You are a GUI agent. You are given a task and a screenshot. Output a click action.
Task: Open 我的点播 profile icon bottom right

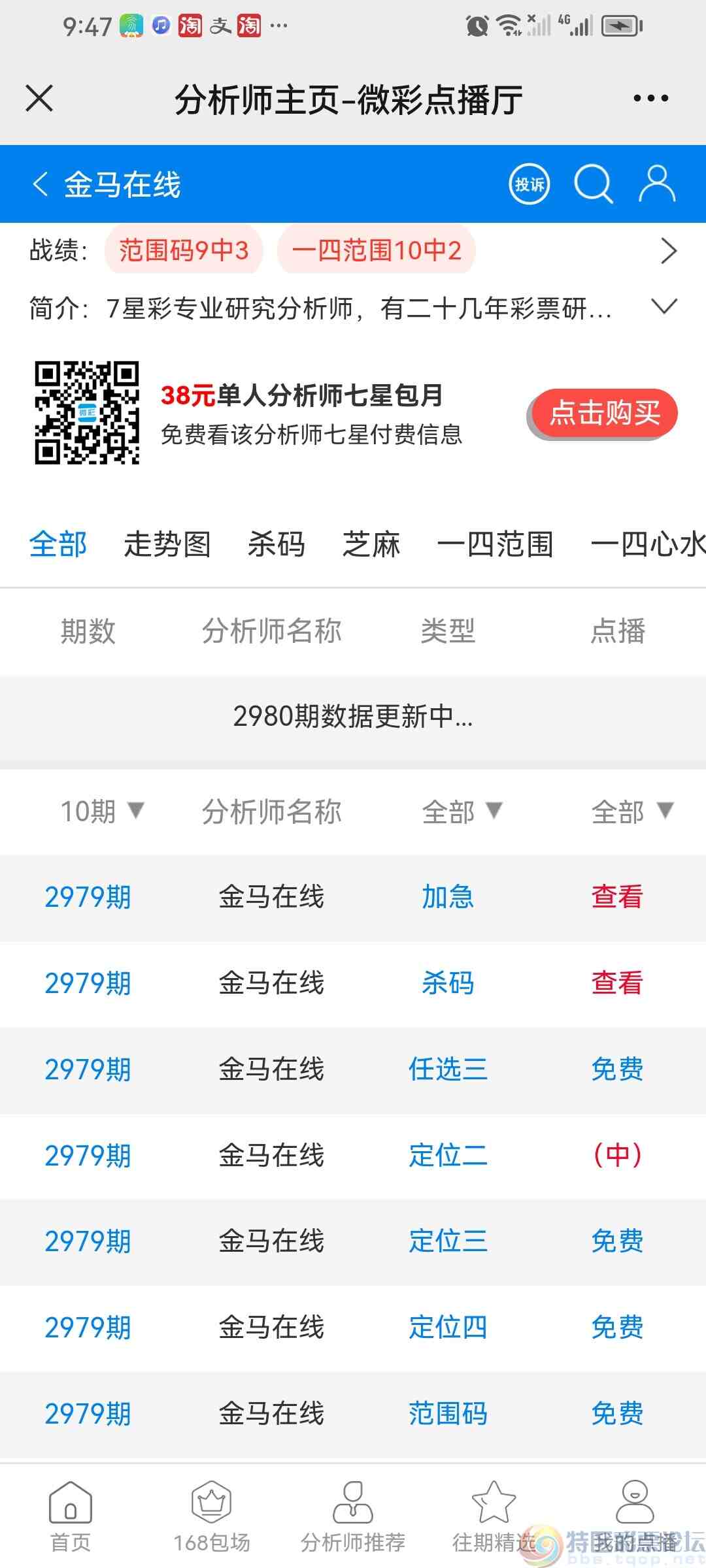[x=633, y=1516]
